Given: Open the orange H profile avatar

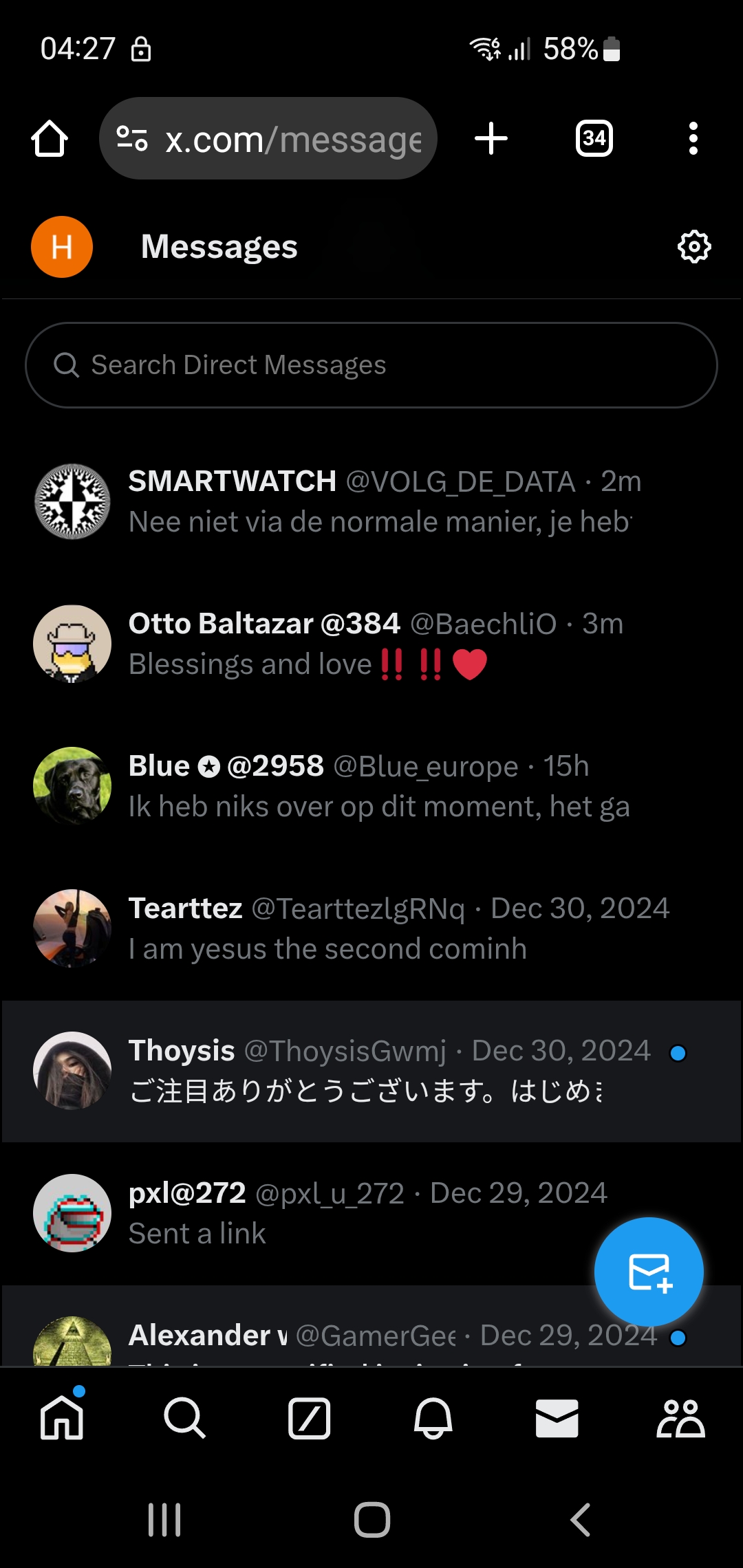Looking at the screenshot, I should pos(62,247).
